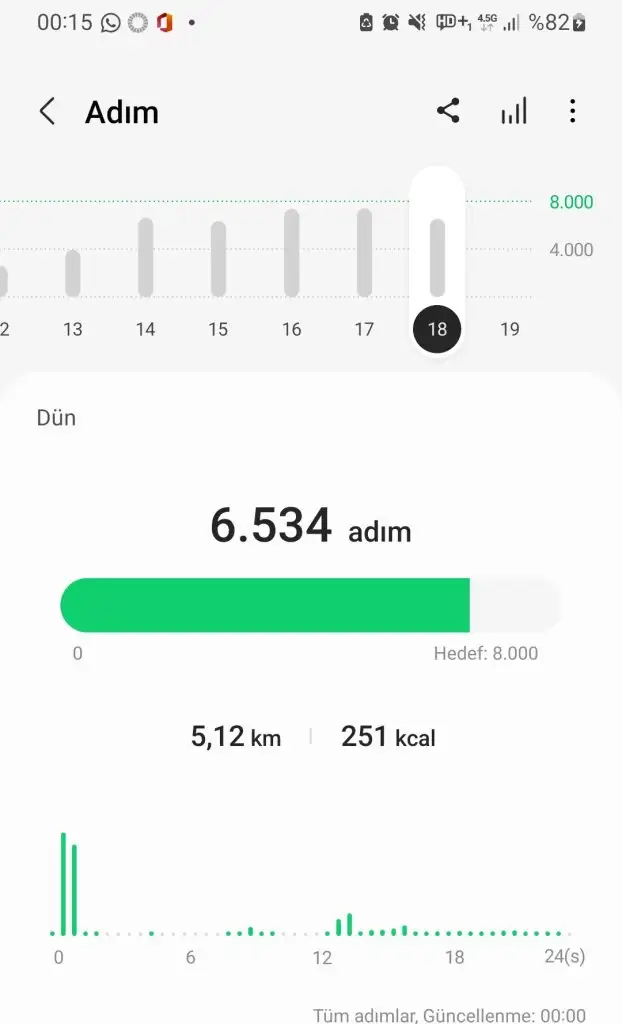Select day 15 in the step chart
622x1024 pixels.
(x=218, y=328)
